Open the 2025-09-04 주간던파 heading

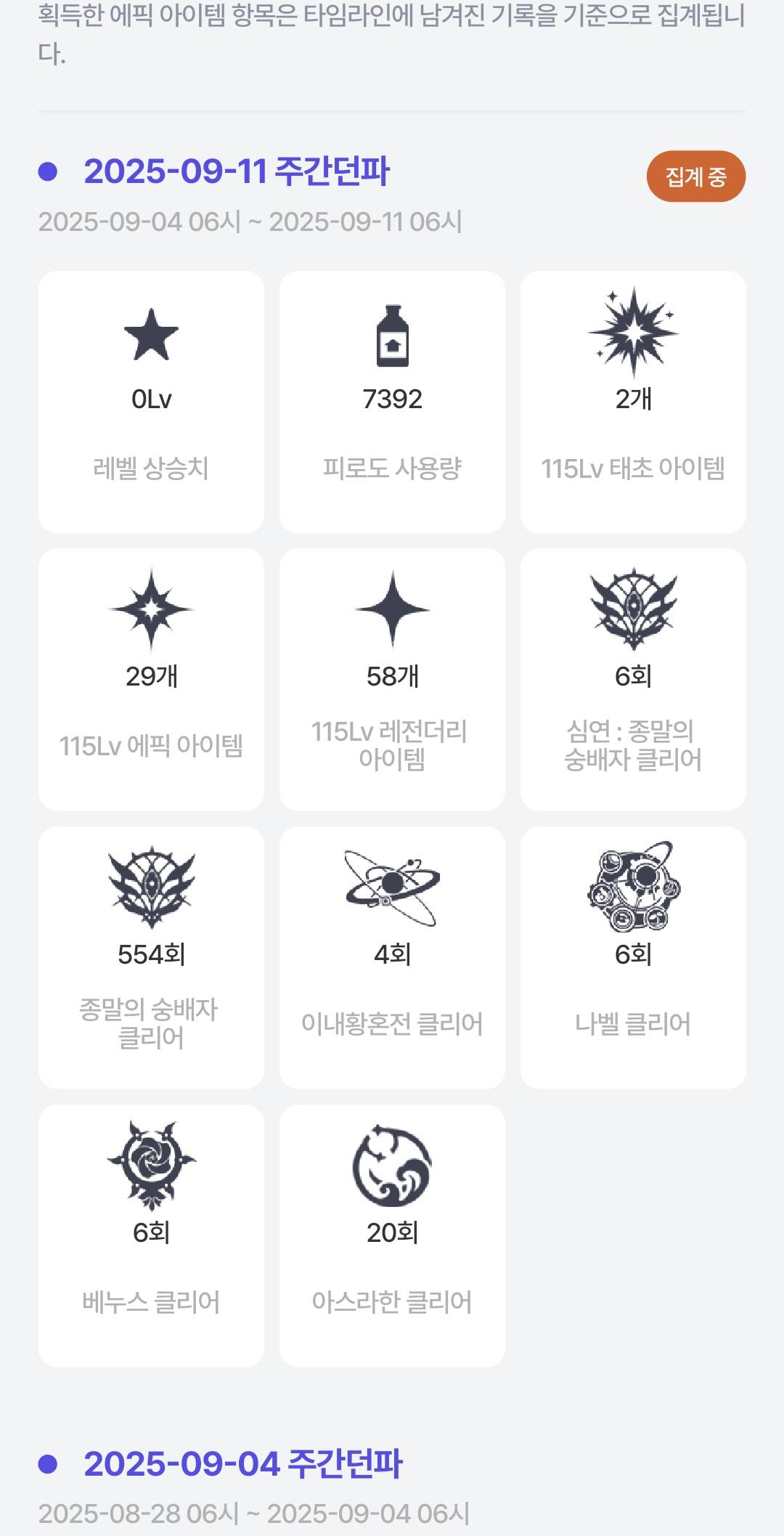[242, 1464]
